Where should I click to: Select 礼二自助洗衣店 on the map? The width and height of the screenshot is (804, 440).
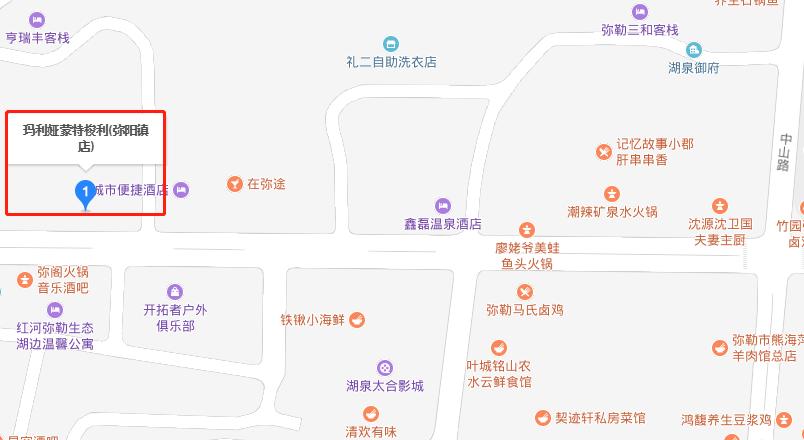point(391,44)
